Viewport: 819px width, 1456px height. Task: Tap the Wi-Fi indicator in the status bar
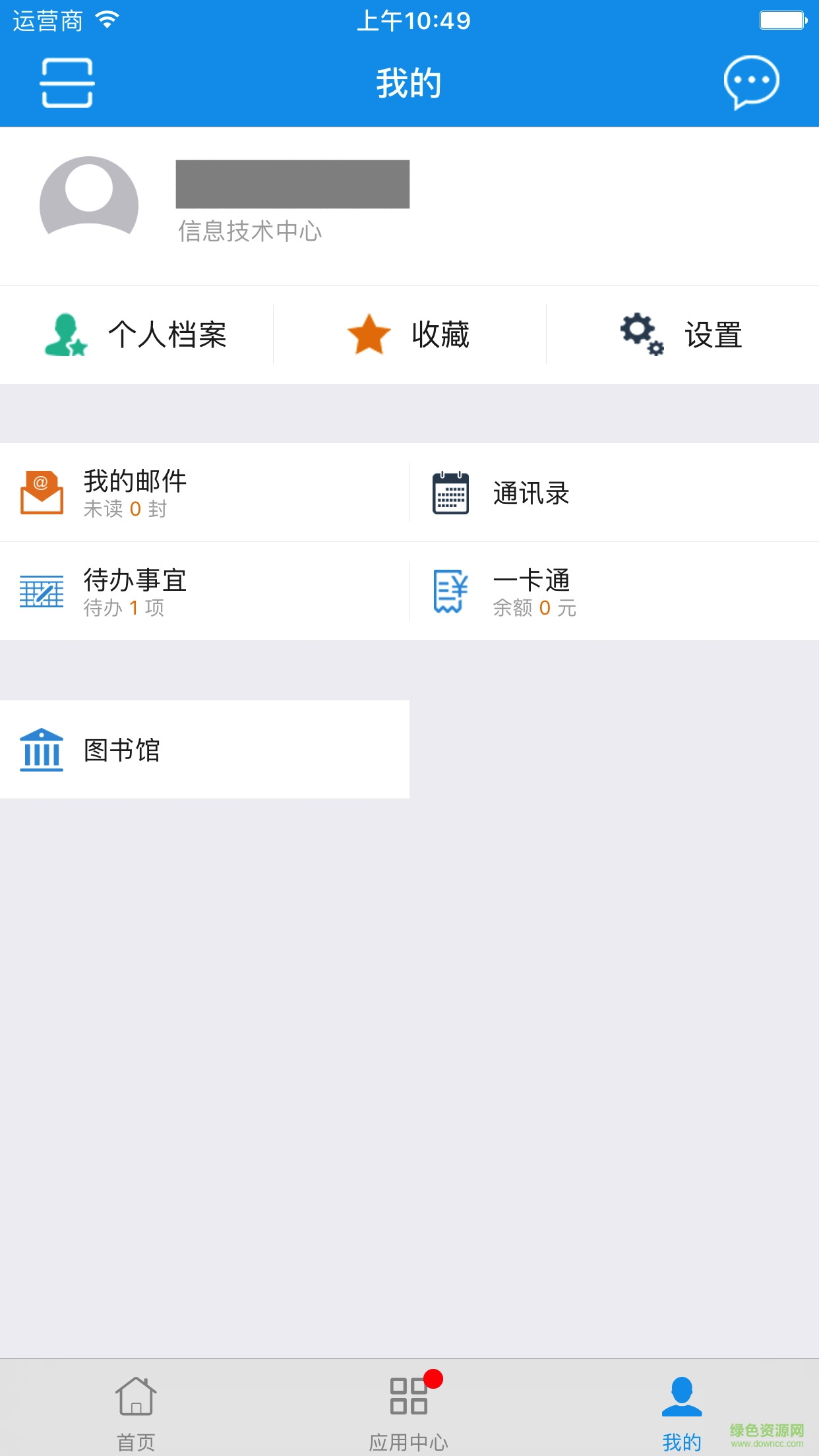[x=106, y=20]
